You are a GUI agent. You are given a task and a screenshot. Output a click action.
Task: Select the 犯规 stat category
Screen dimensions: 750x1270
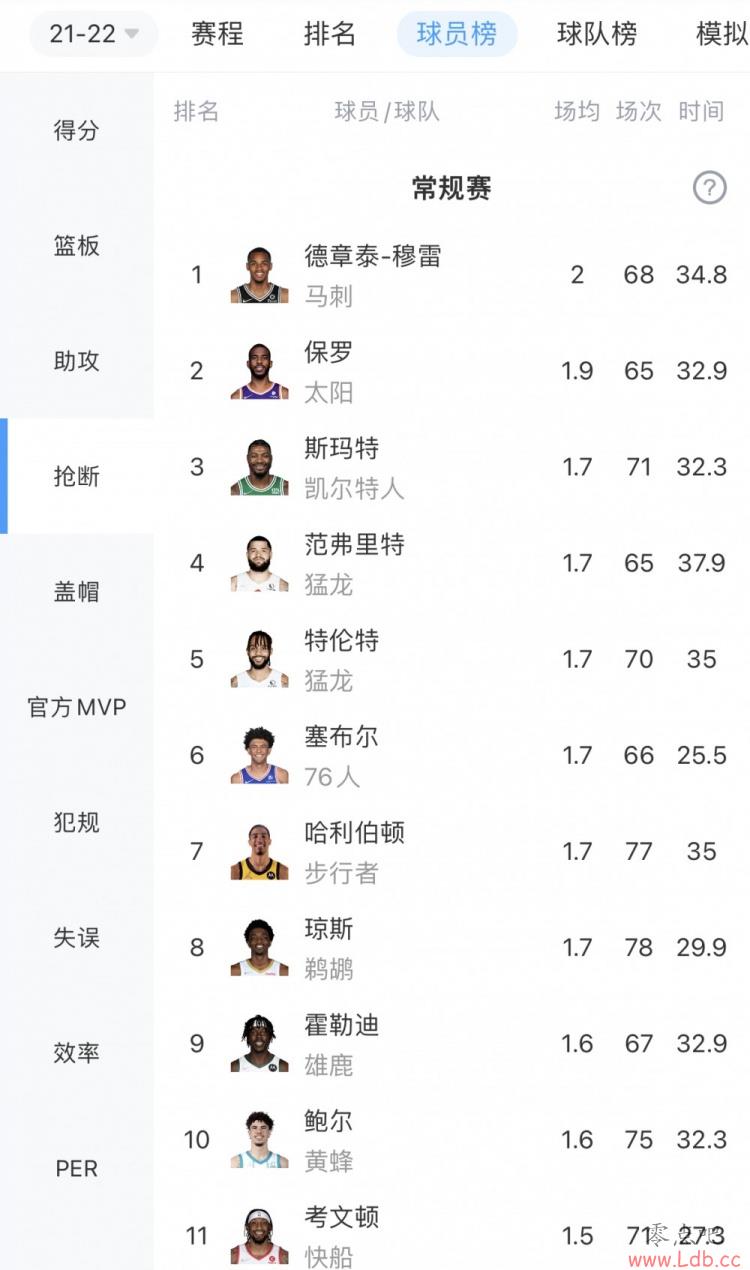click(x=77, y=822)
